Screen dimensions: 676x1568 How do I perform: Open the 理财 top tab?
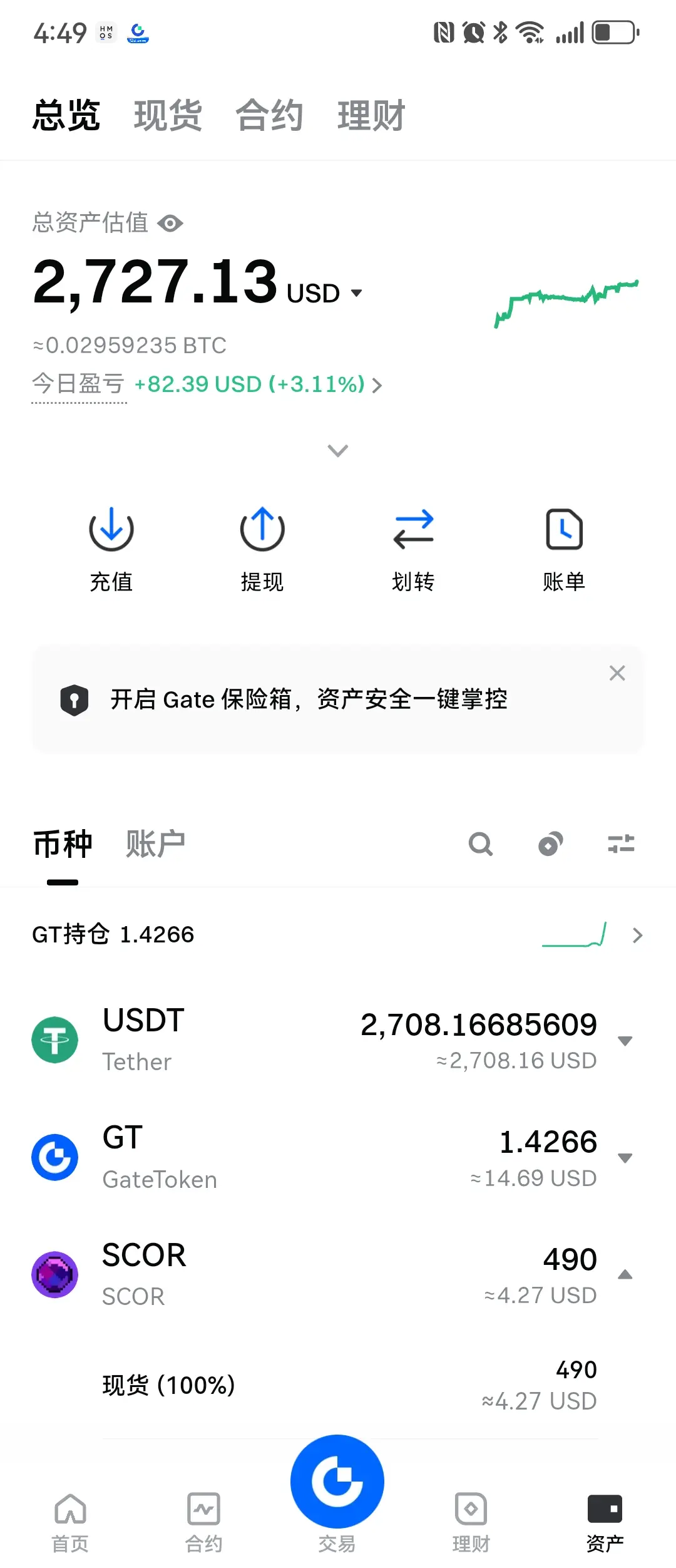[371, 116]
